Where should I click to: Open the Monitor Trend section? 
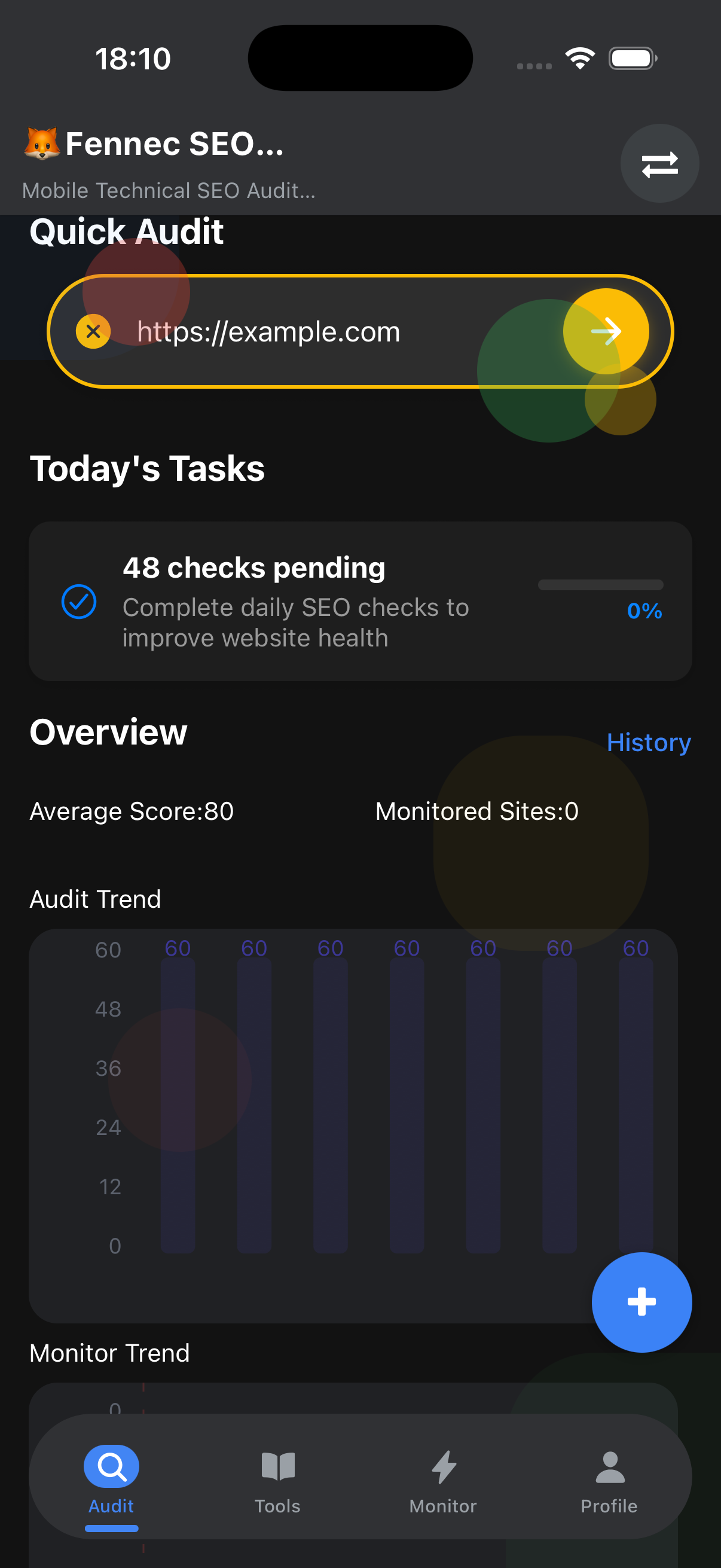click(109, 1353)
